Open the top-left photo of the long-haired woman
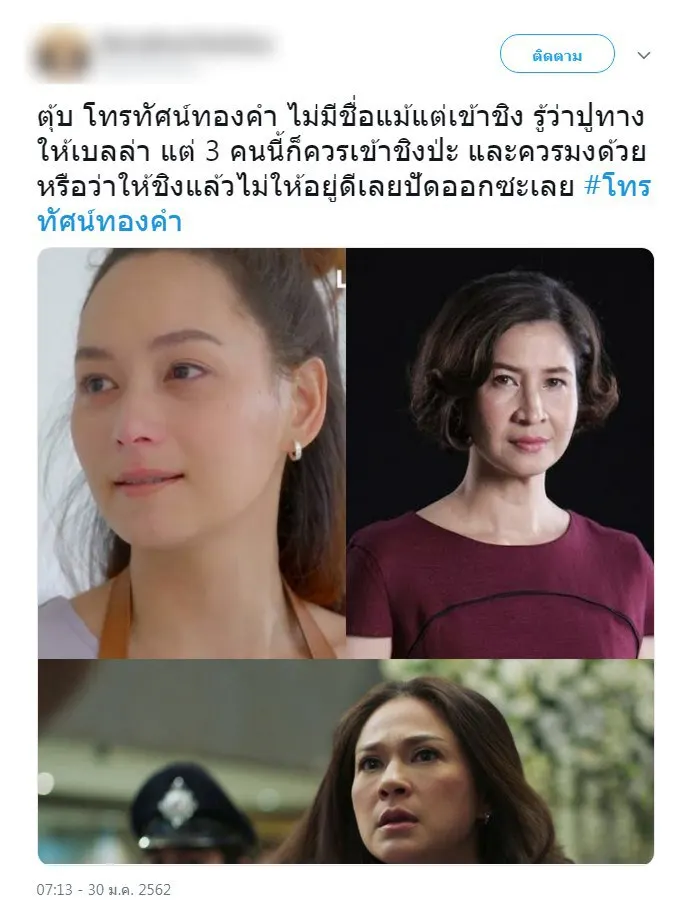 point(191,452)
